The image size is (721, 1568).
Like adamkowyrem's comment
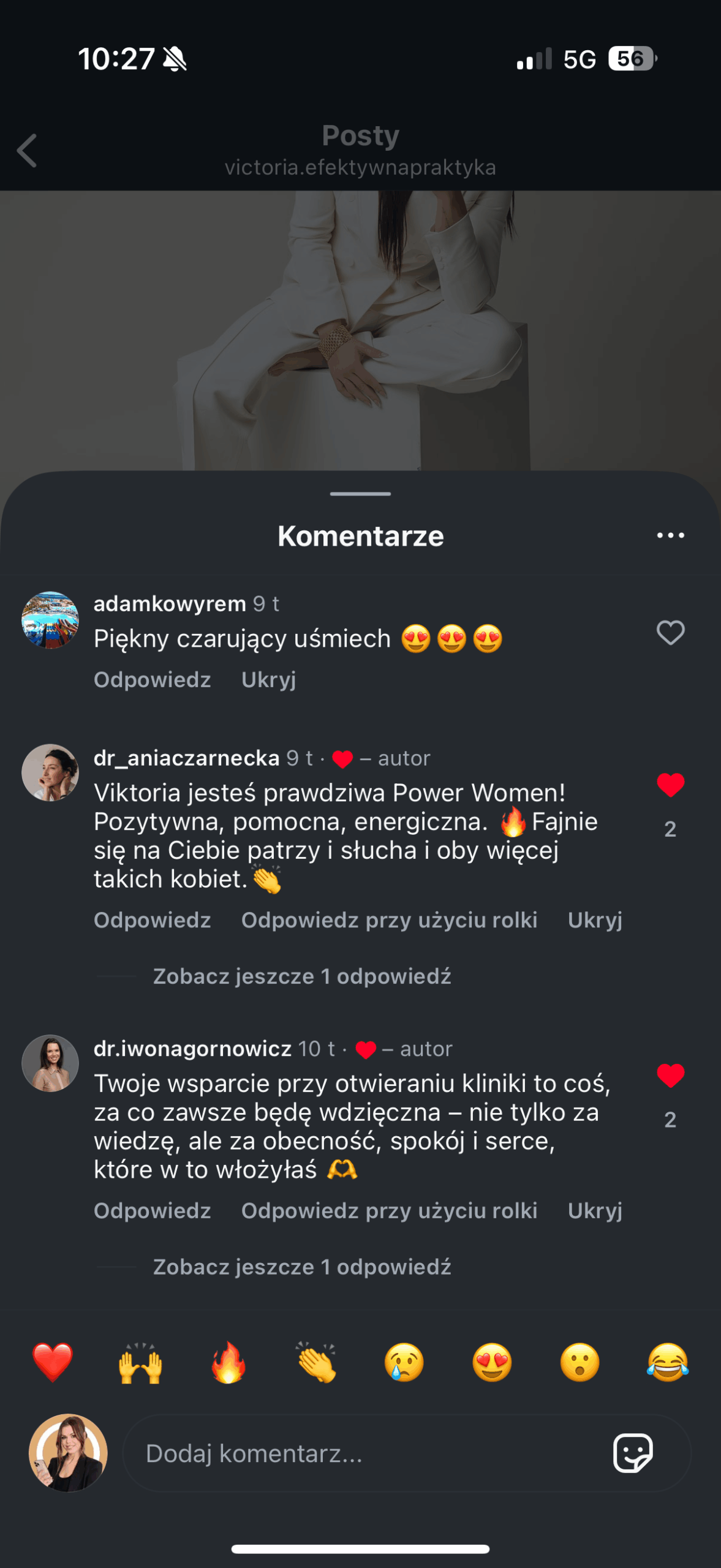[670, 633]
